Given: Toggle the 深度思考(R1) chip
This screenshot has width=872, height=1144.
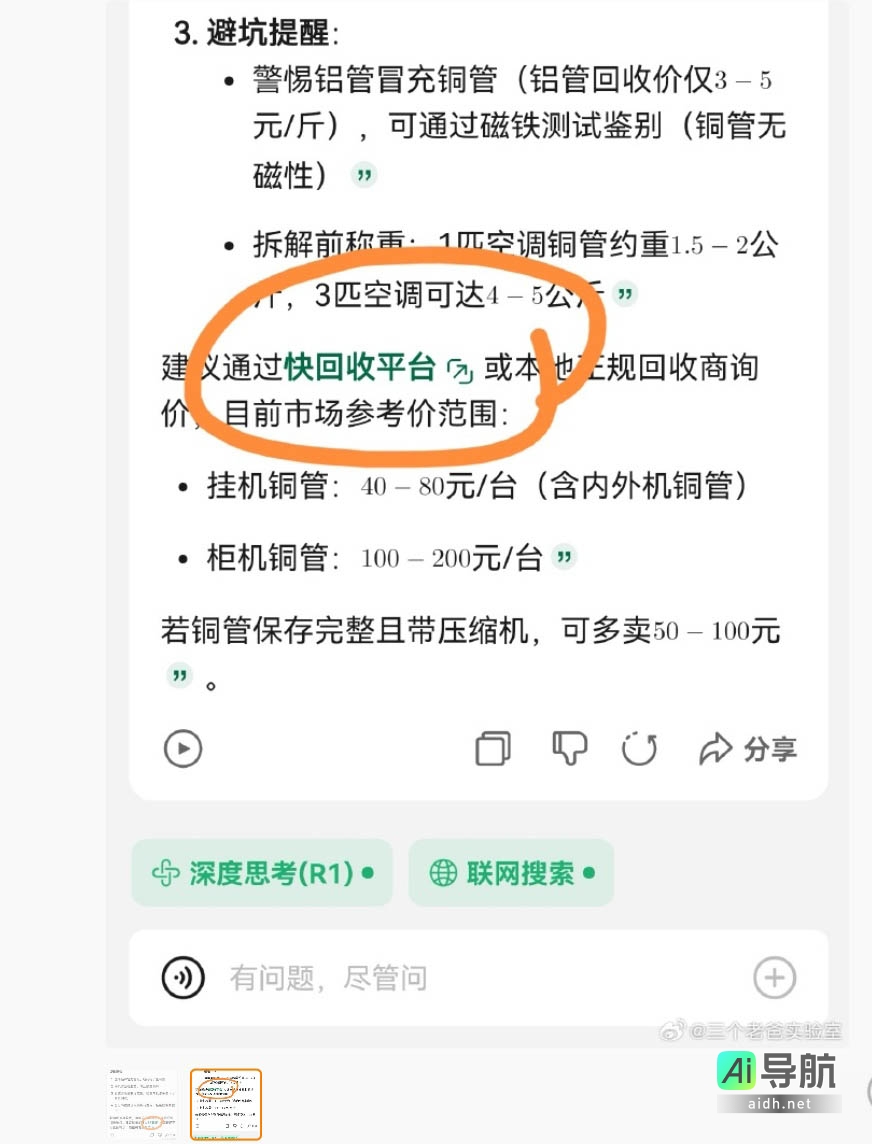Looking at the screenshot, I should 262,873.
